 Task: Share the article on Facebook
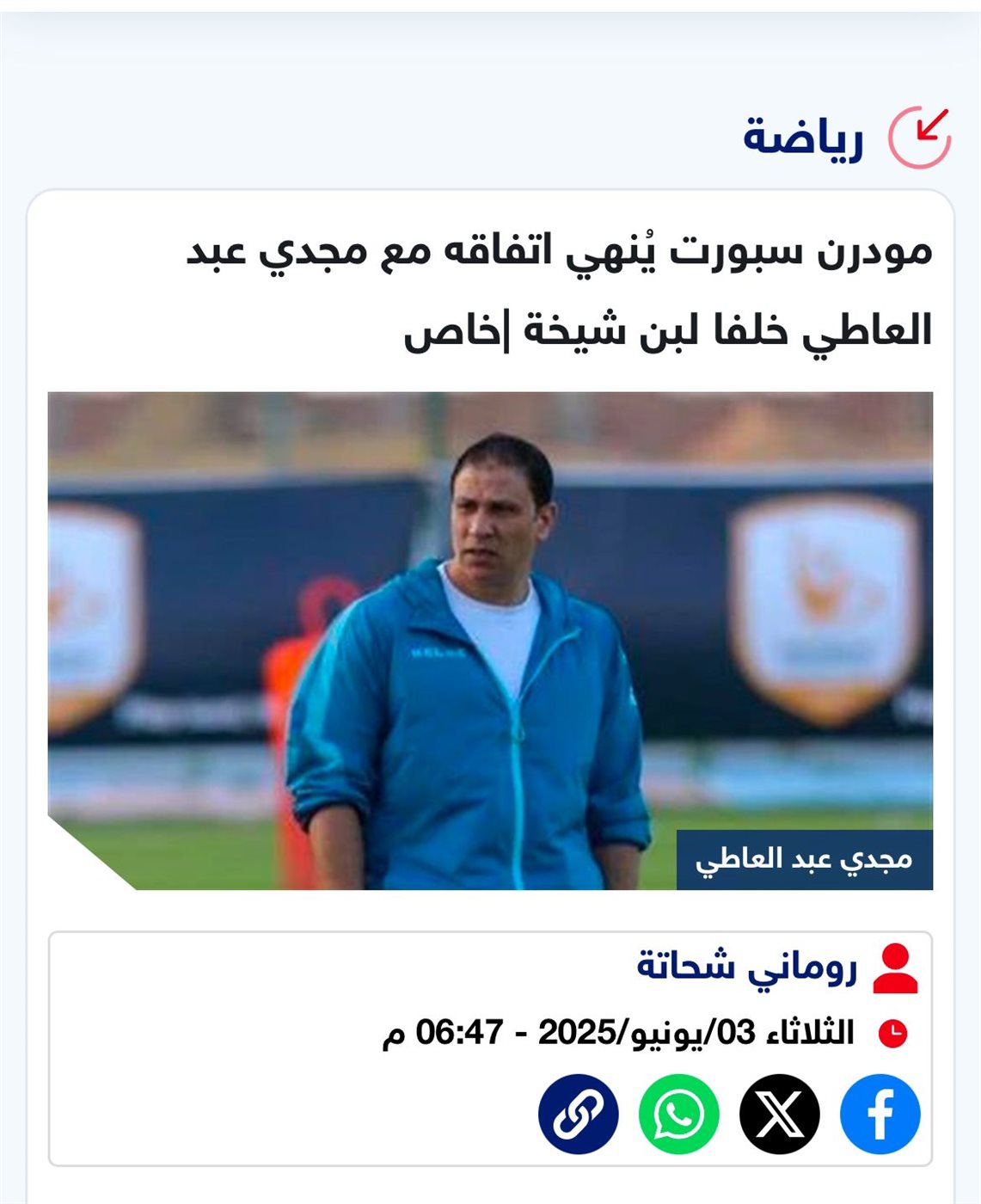880,1114
